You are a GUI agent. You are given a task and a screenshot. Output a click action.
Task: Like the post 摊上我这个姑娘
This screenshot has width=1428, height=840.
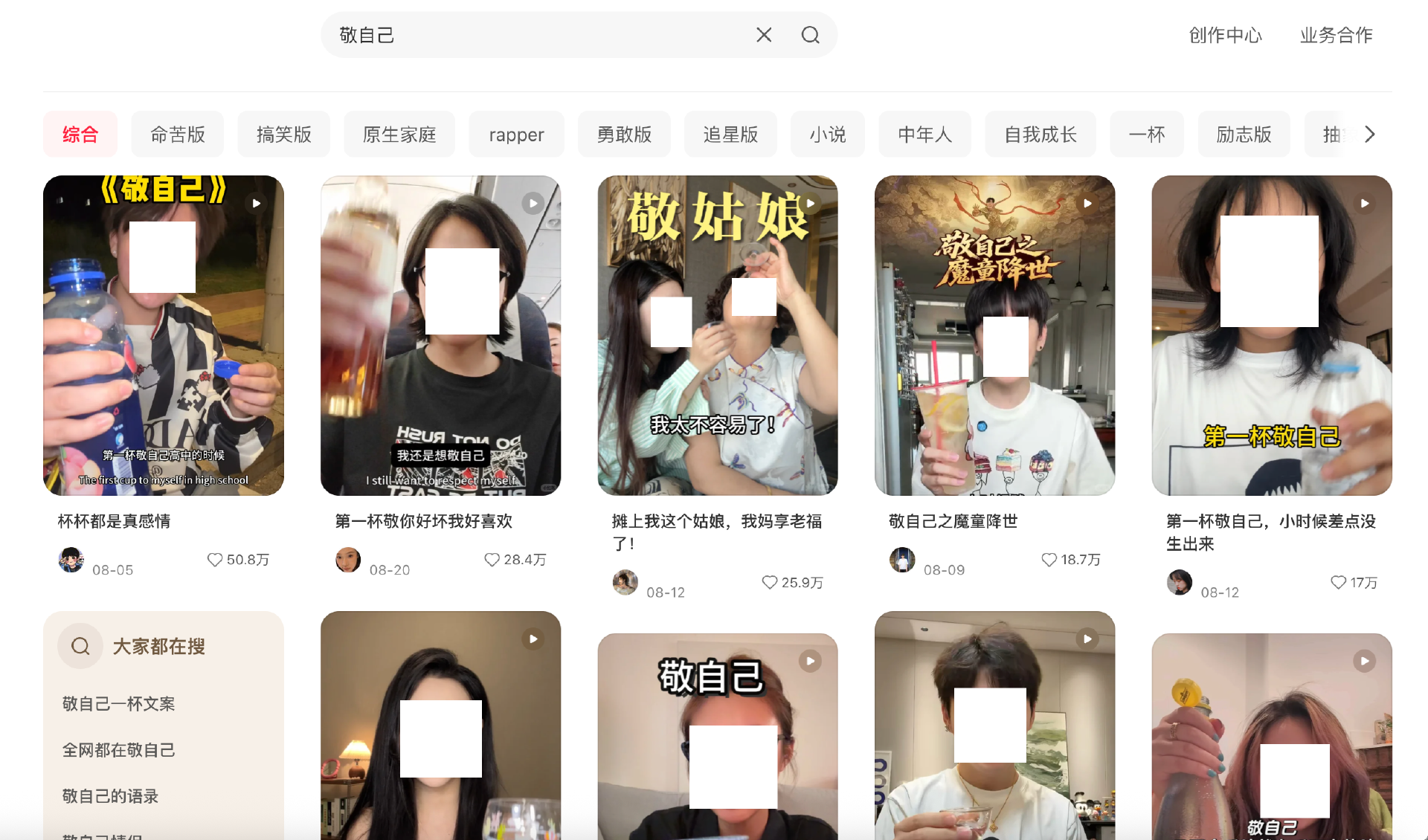click(x=770, y=583)
